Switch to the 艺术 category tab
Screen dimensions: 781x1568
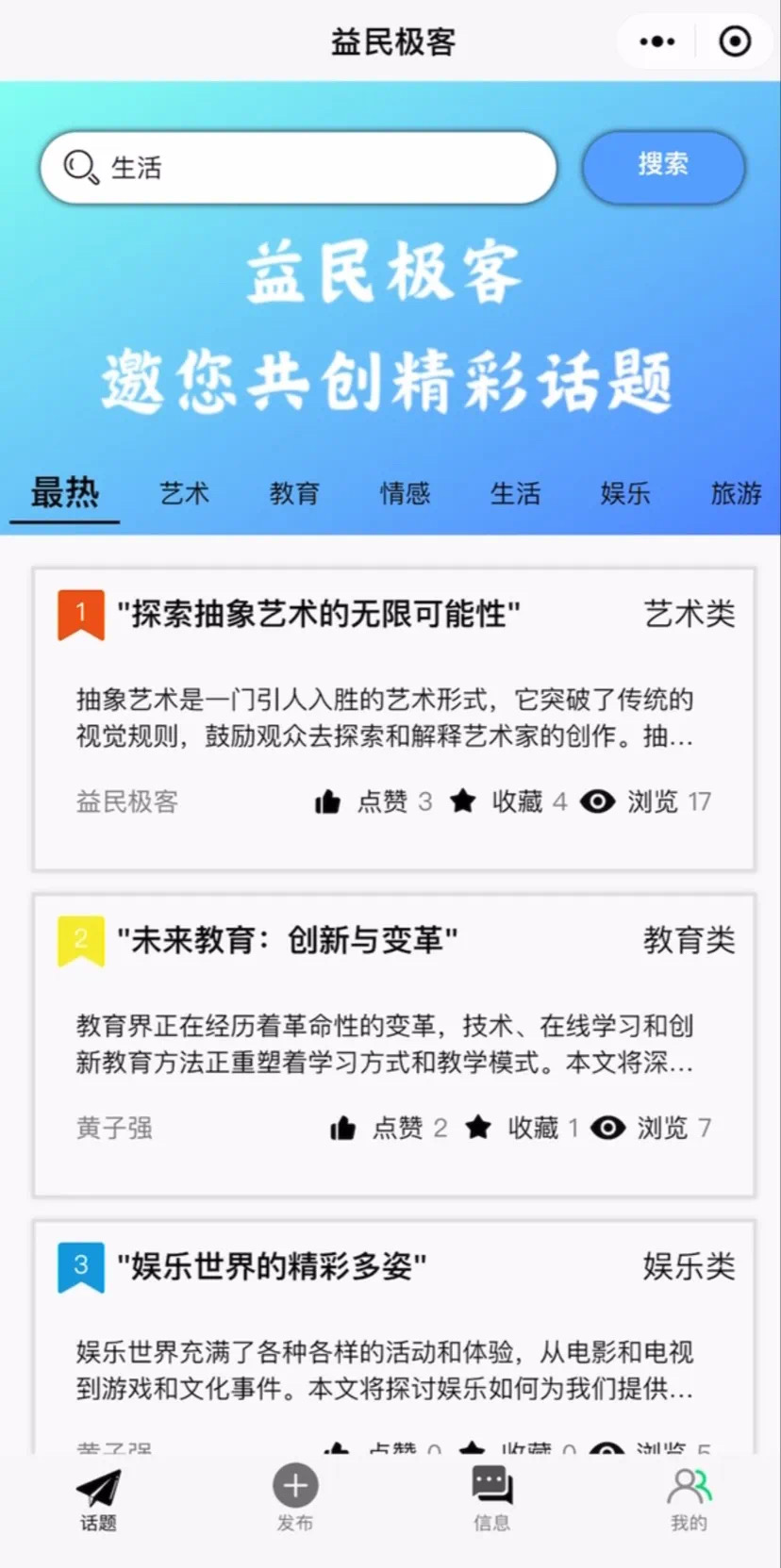(x=184, y=493)
